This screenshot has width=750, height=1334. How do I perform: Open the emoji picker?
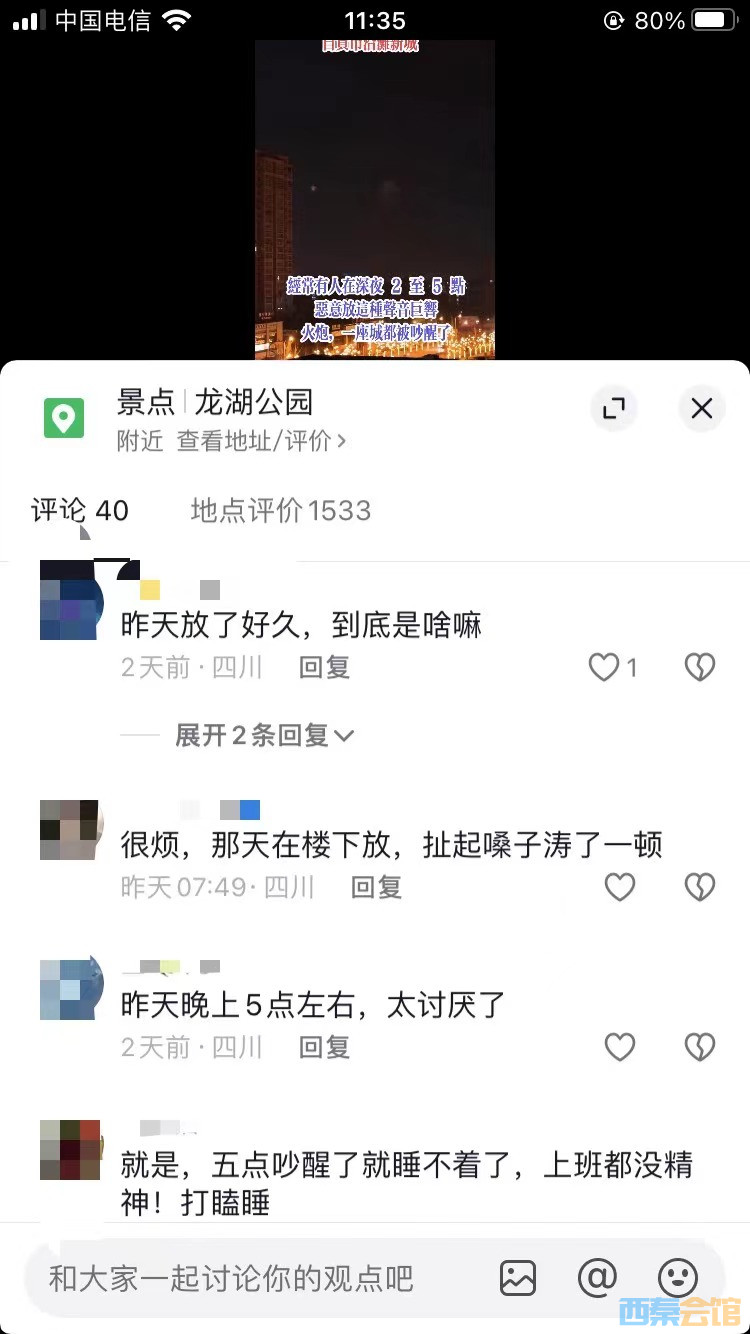(x=677, y=1278)
